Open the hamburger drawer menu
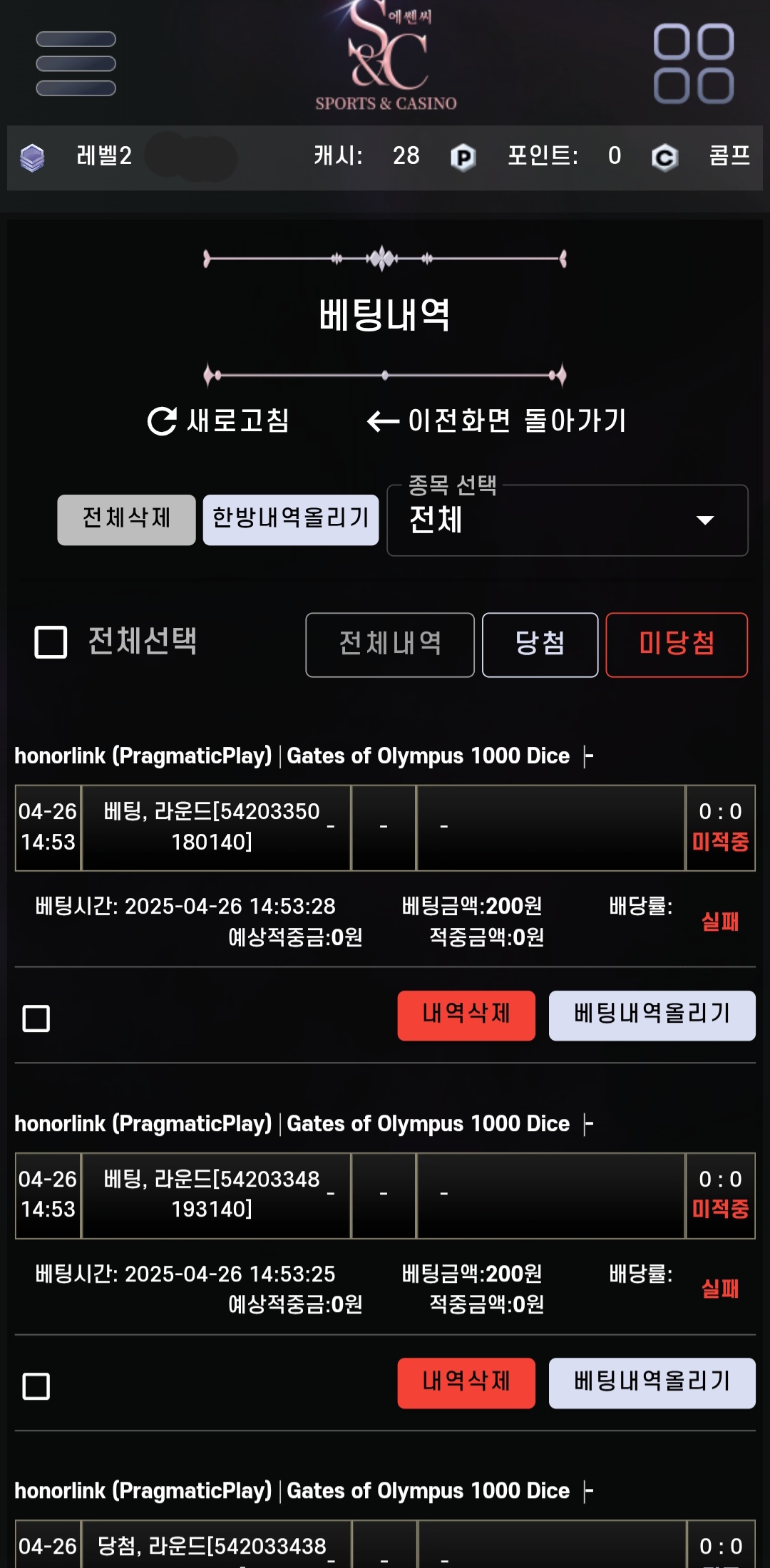This screenshot has height=1568, width=770. tap(76, 63)
